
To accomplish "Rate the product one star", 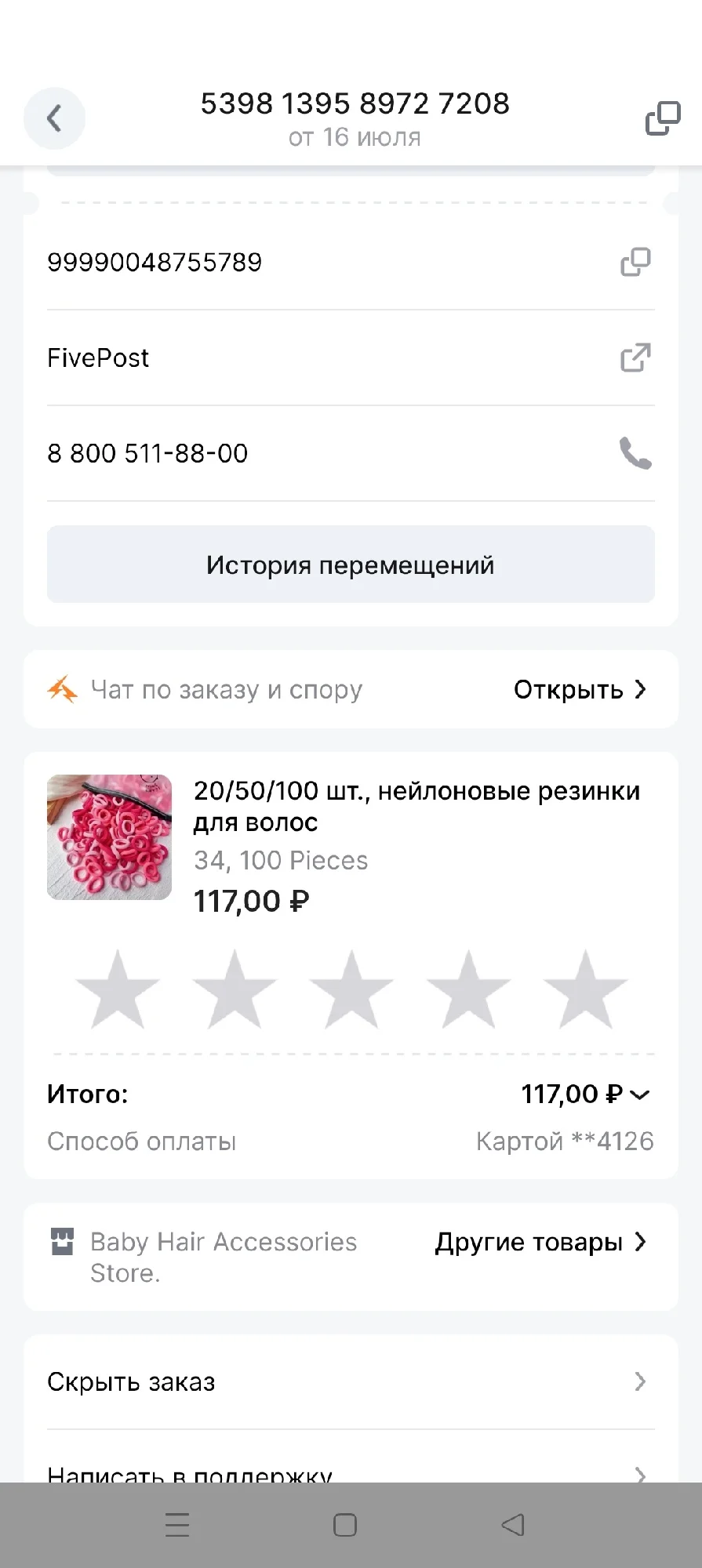I will pyautogui.click(x=118, y=989).
